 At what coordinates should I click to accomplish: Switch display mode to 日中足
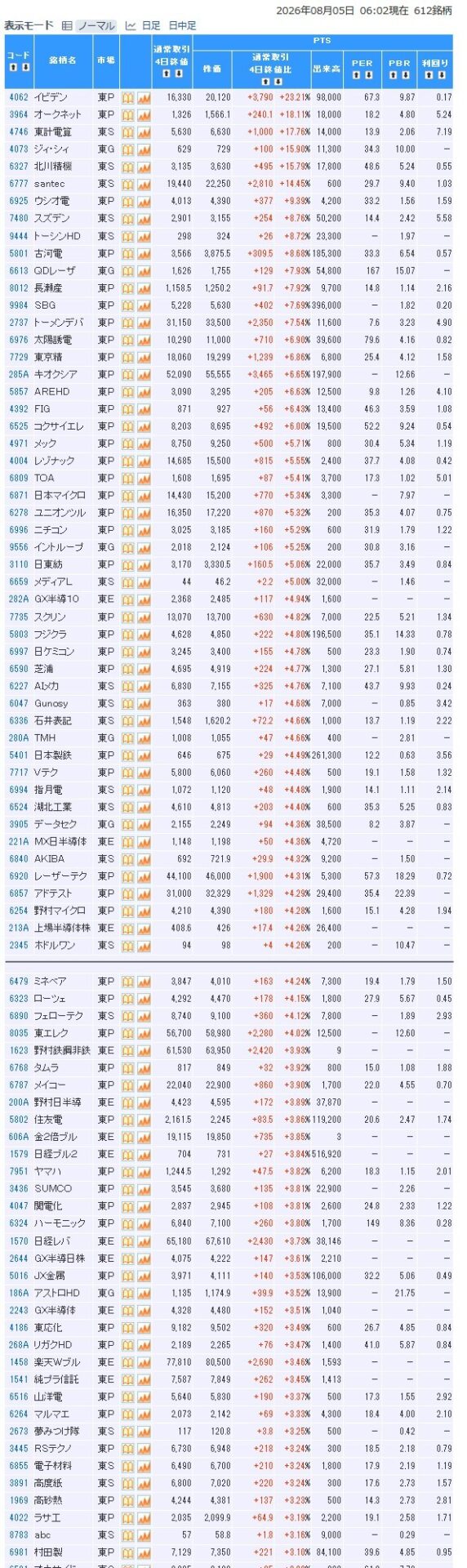(x=182, y=26)
